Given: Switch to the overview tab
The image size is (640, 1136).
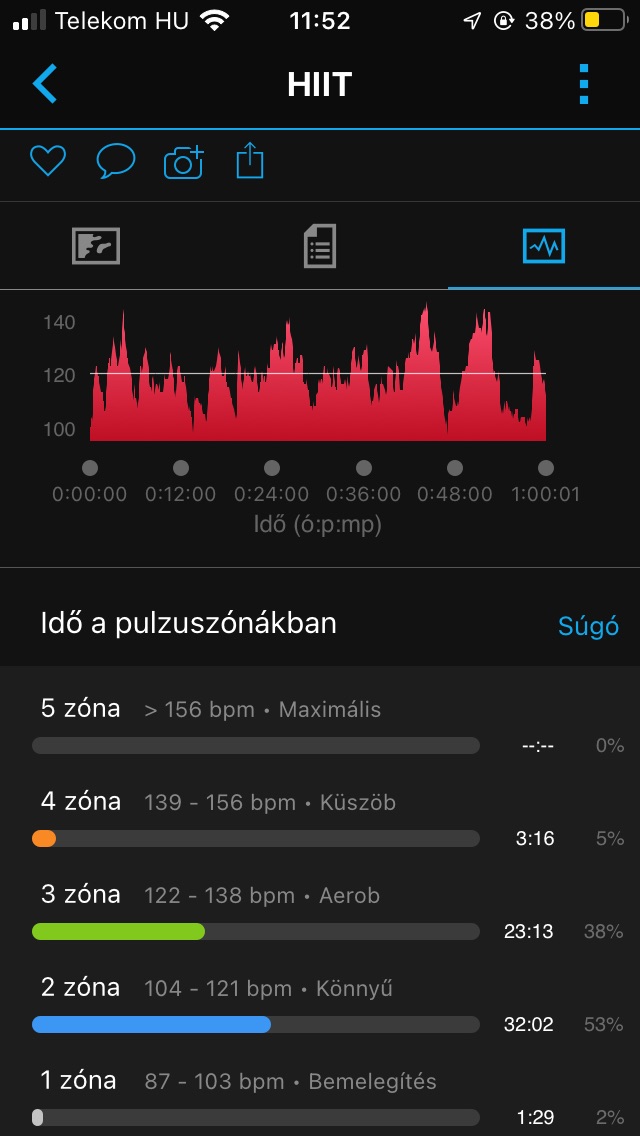Looking at the screenshot, I should coord(96,245).
